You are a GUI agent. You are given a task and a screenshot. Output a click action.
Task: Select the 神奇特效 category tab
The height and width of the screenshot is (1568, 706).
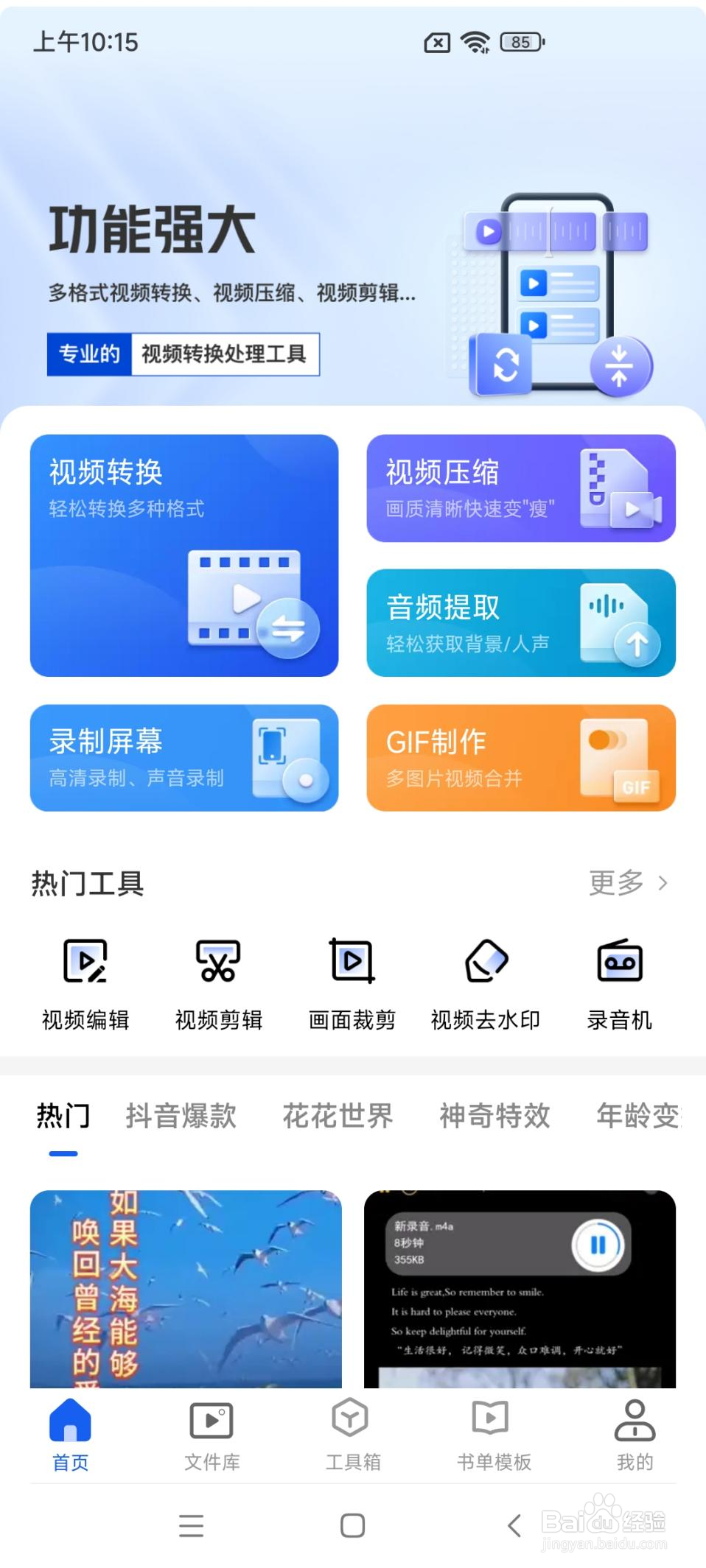pyautogui.click(x=494, y=1116)
